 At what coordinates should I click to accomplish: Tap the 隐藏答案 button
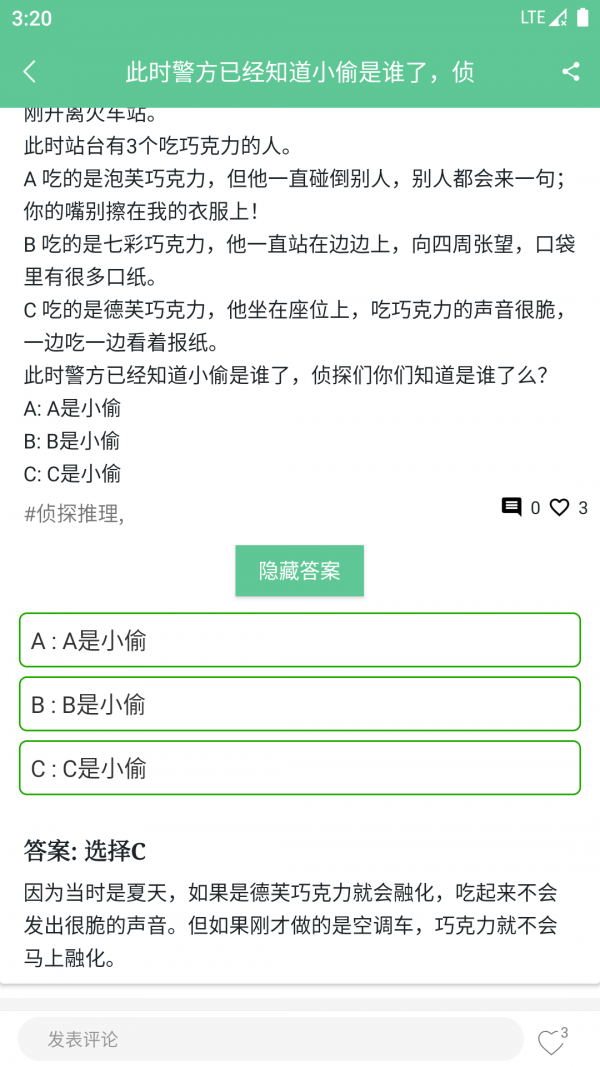(x=299, y=571)
